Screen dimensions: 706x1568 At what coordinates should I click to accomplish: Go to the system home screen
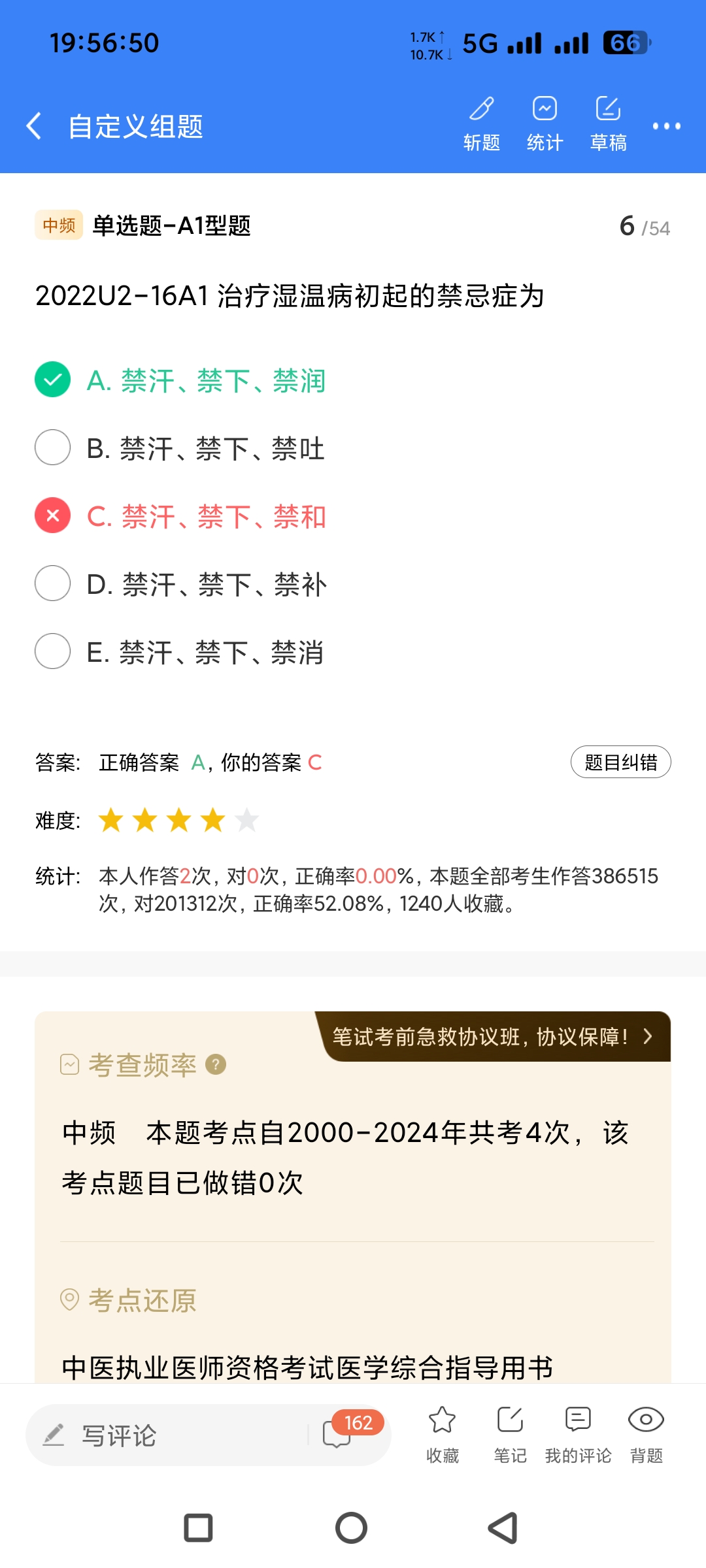[352, 1527]
